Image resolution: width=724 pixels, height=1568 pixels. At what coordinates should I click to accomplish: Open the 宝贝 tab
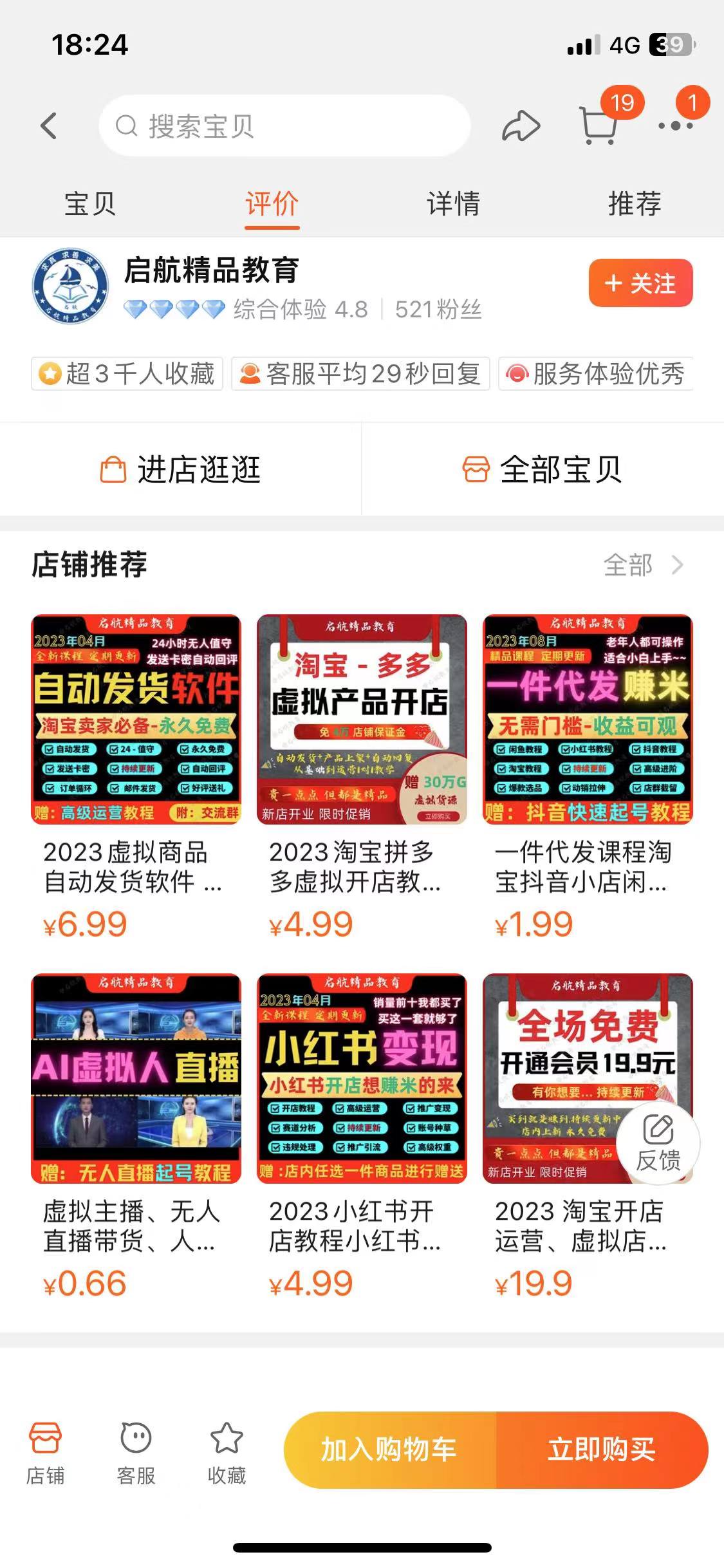pos(90,205)
